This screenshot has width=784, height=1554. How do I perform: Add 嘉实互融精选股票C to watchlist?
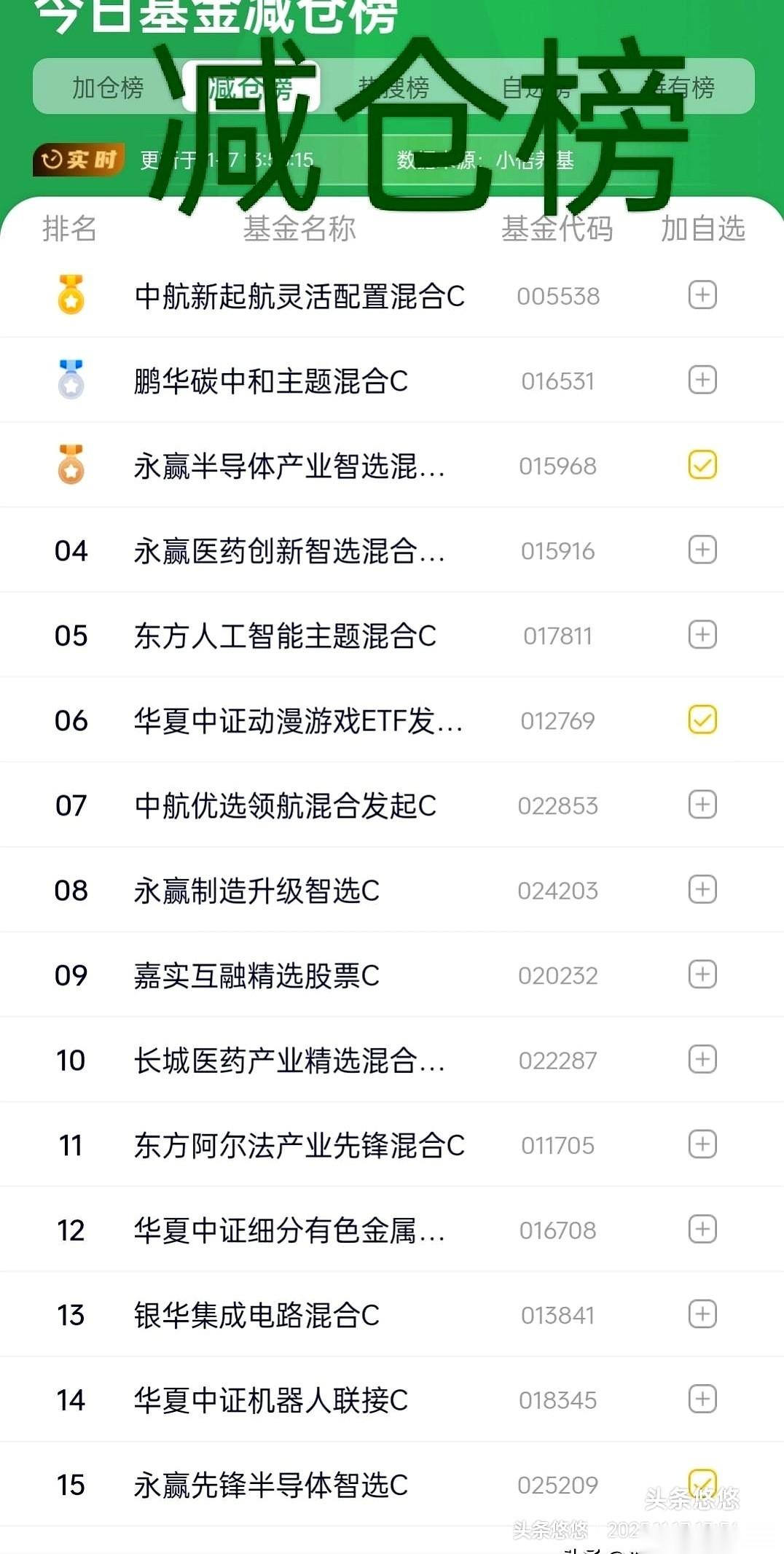[701, 975]
